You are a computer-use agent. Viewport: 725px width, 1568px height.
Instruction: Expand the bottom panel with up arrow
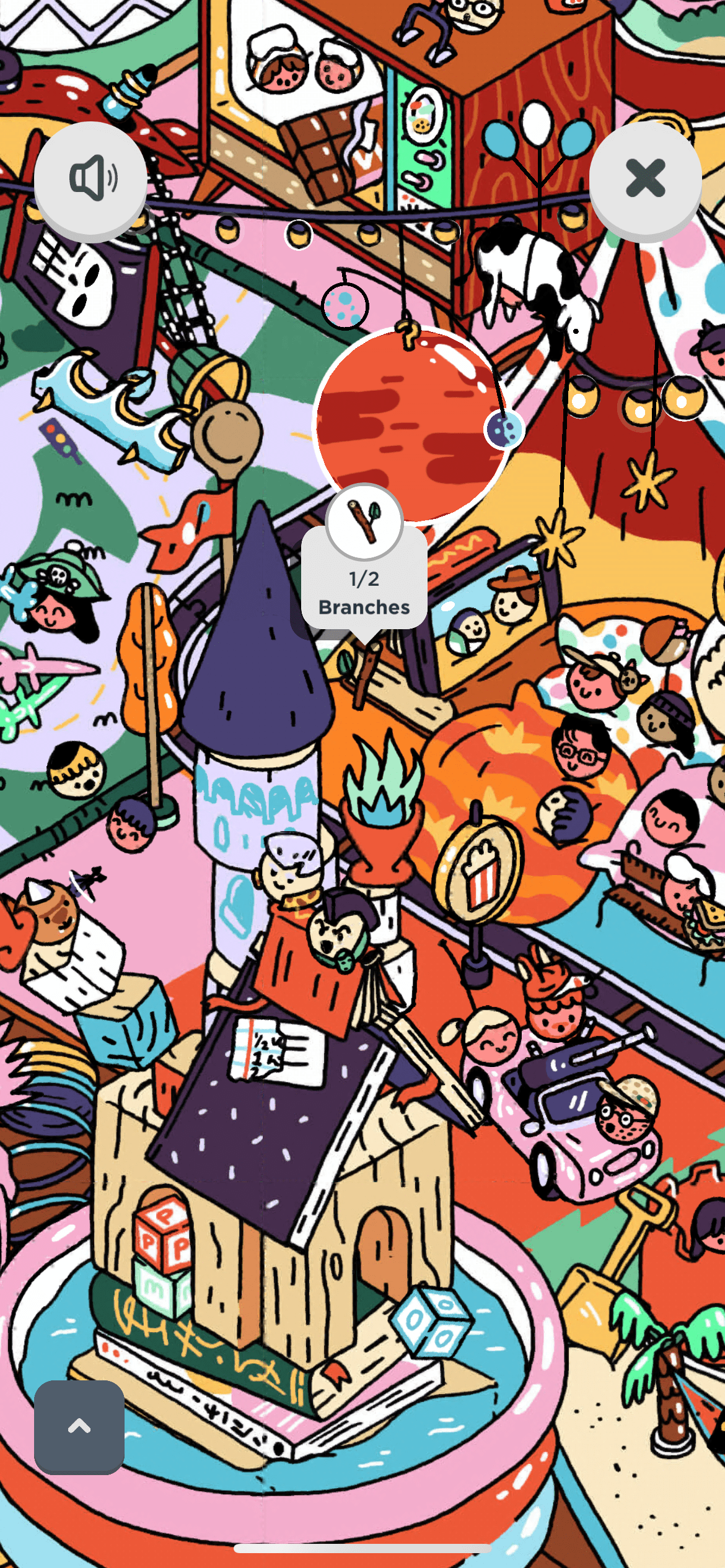79,1426
